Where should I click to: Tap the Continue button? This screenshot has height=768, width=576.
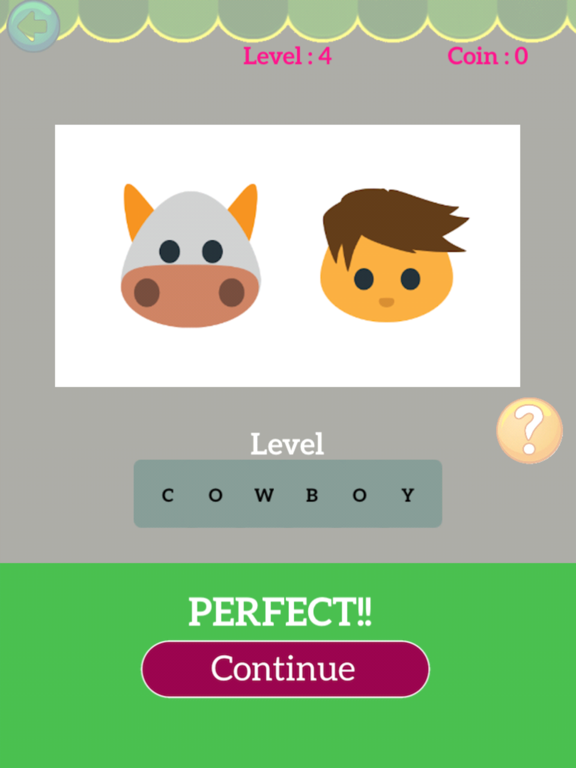[285, 669]
